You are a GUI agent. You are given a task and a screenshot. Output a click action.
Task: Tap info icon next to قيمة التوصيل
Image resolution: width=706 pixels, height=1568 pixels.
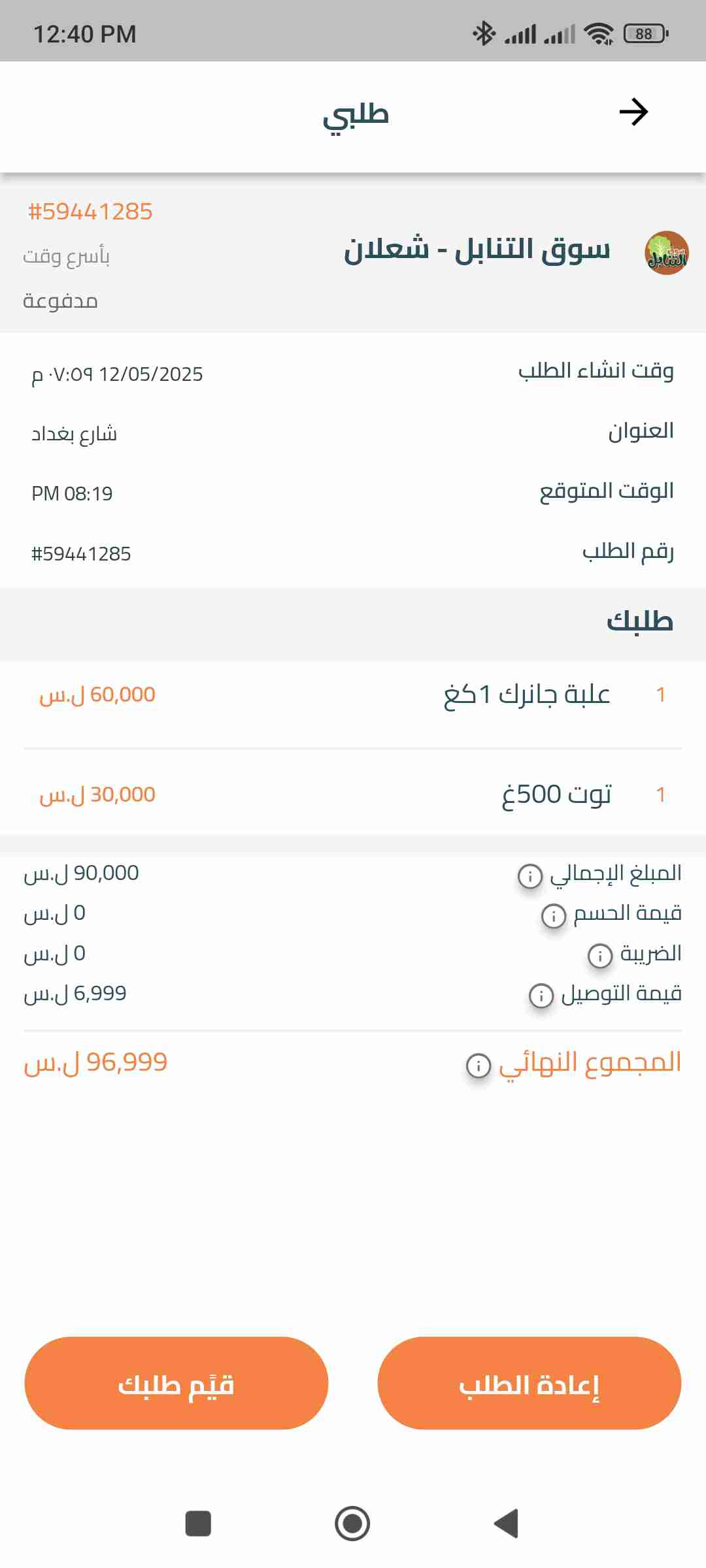(541, 996)
